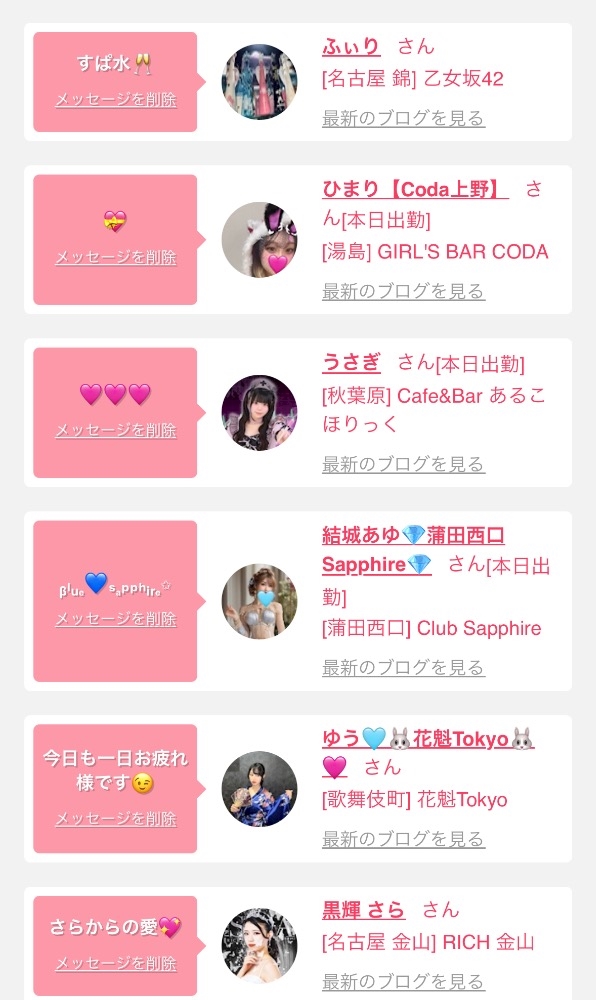Delete the 今日も一日お疲れ様です message
This screenshot has width=596, height=1000.
click(x=116, y=819)
